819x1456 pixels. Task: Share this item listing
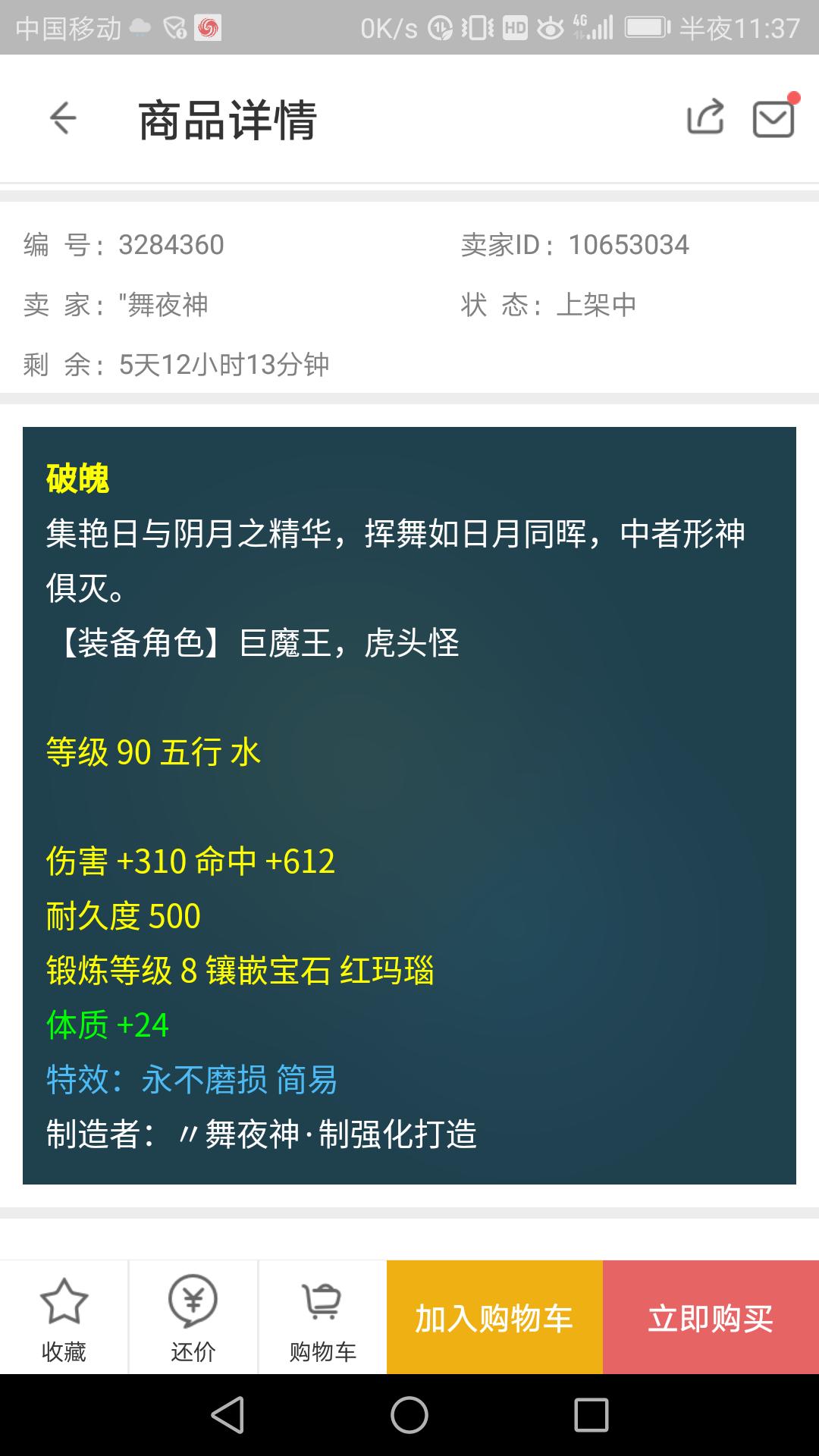coord(705,118)
